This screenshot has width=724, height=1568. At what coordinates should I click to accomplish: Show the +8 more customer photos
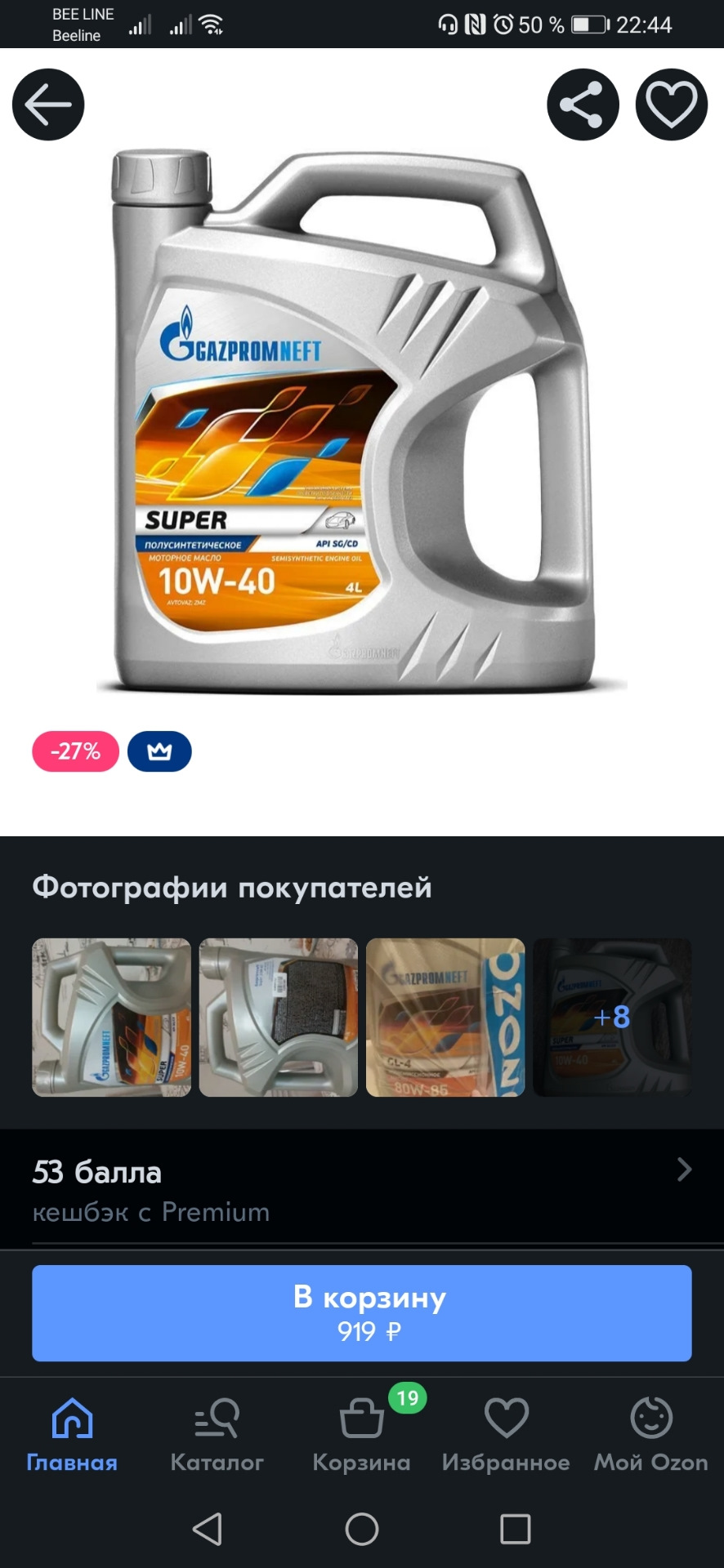point(612,1017)
